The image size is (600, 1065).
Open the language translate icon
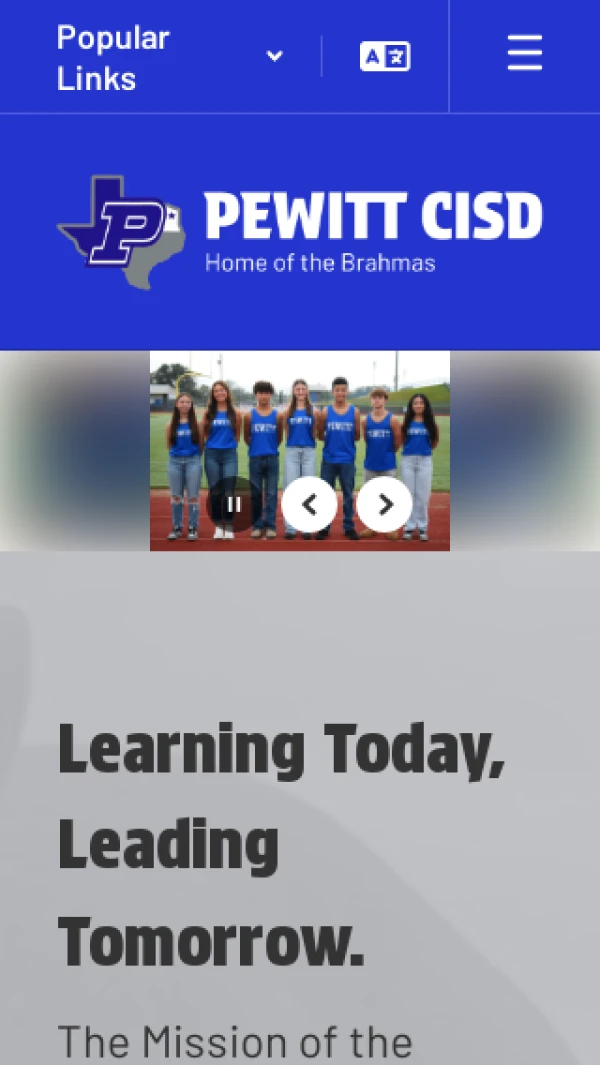tap(385, 56)
